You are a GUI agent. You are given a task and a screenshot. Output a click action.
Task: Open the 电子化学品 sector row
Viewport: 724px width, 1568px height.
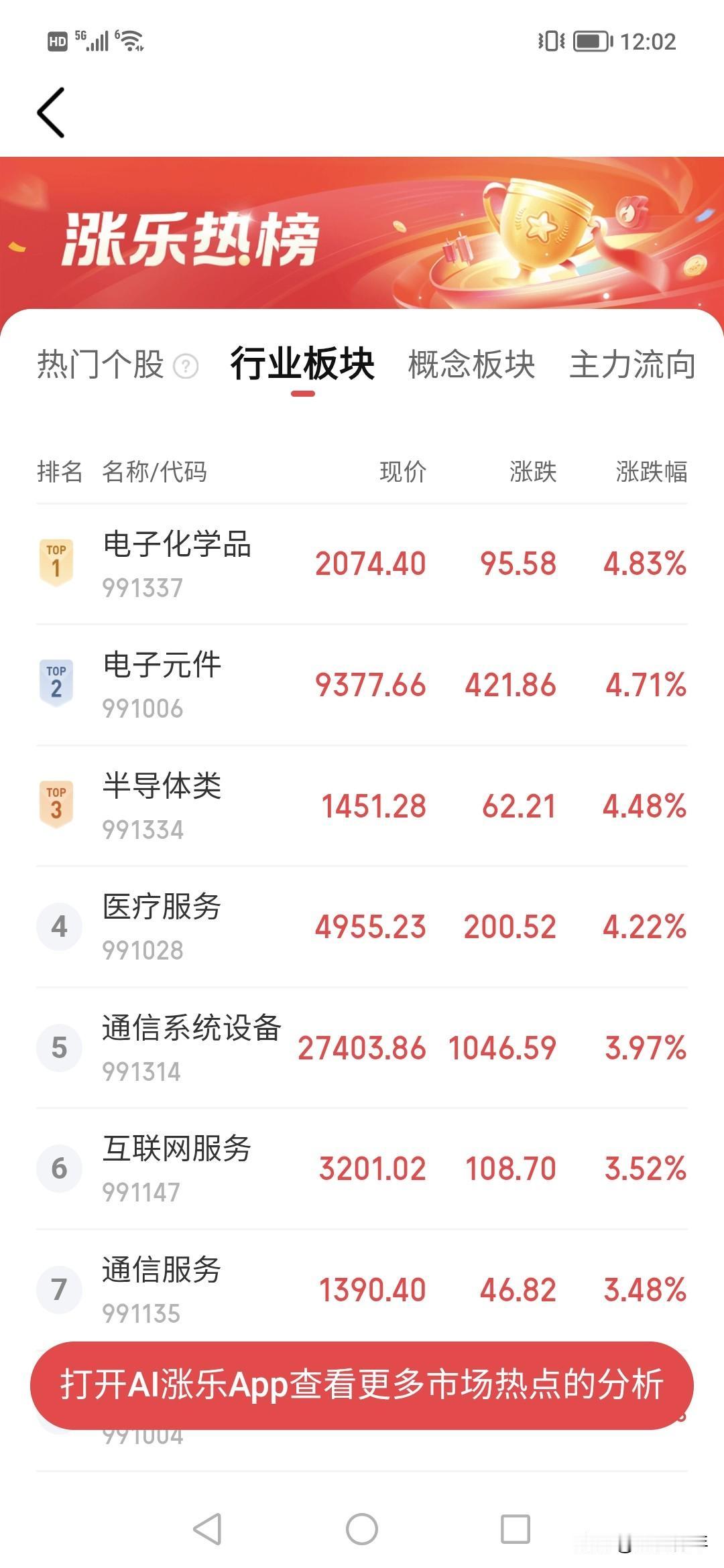[362, 564]
